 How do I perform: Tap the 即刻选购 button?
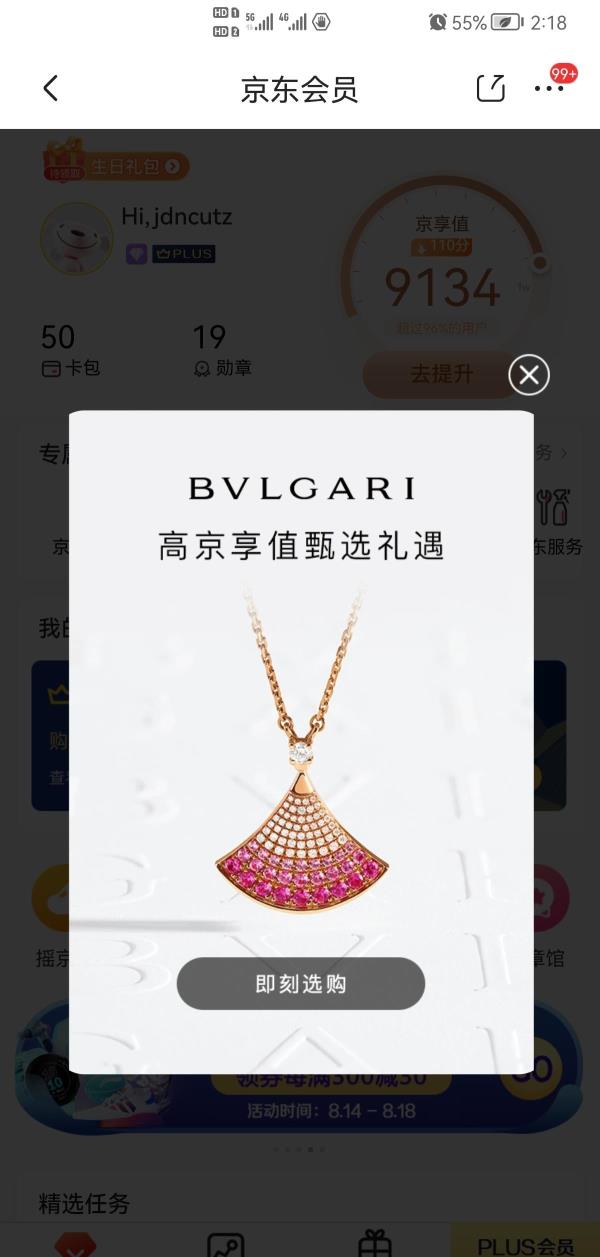pyautogui.click(x=301, y=984)
